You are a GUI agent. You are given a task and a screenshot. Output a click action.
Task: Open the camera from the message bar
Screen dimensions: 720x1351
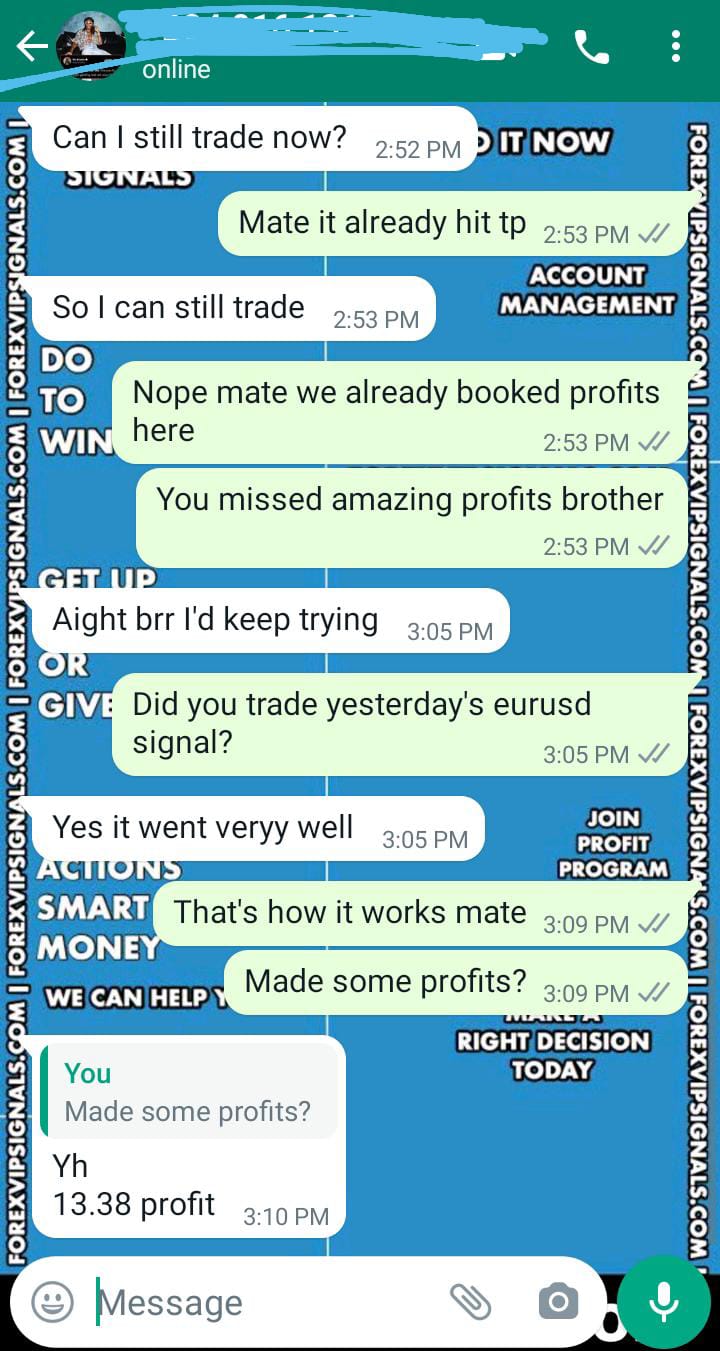558,1301
